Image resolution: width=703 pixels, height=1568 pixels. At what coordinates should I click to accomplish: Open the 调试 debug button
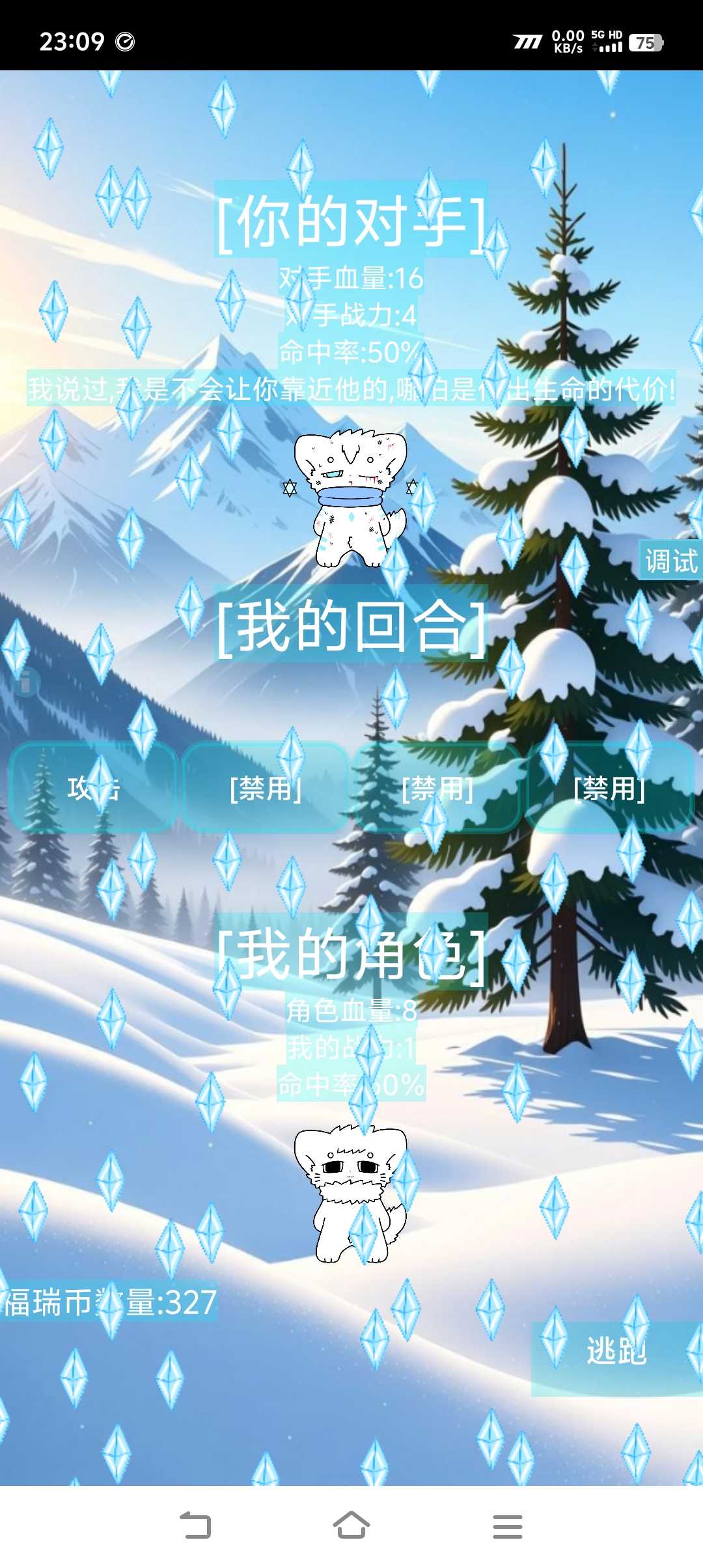(x=670, y=561)
